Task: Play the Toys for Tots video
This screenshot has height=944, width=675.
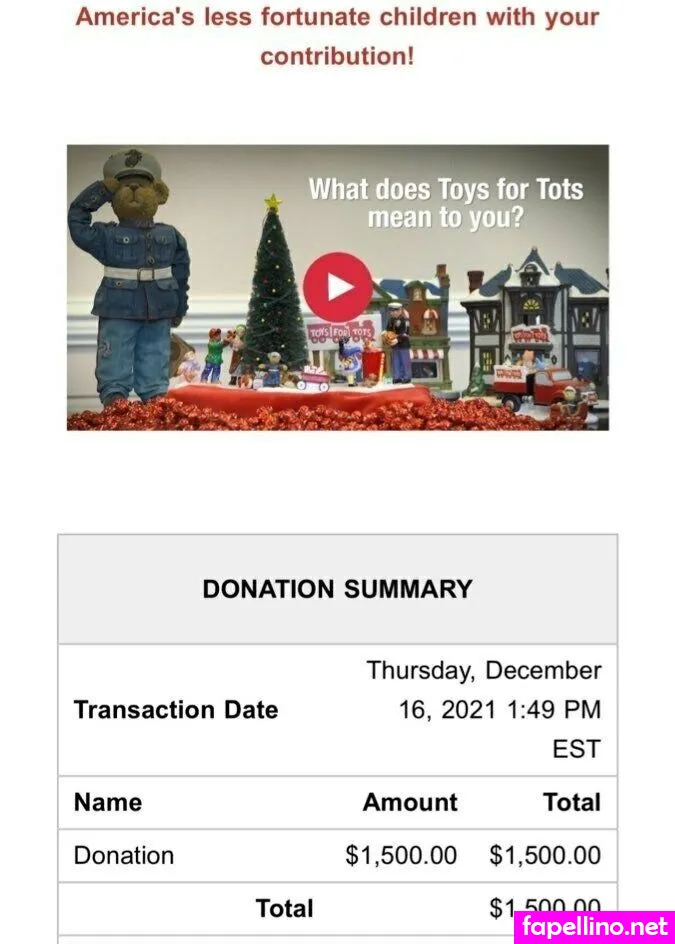Action: (x=337, y=287)
